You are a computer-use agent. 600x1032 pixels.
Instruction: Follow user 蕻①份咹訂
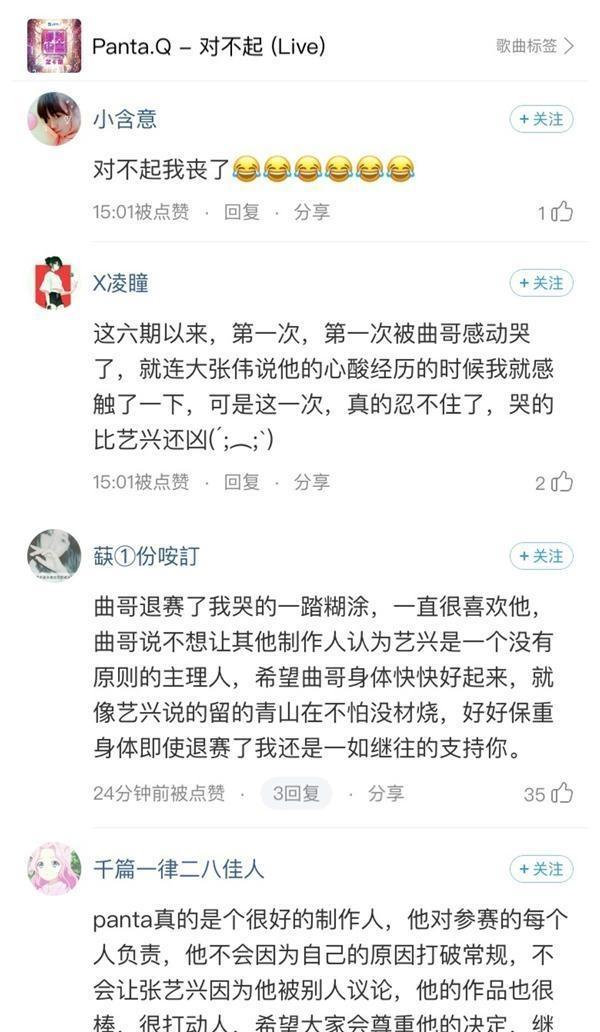pos(541,556)
